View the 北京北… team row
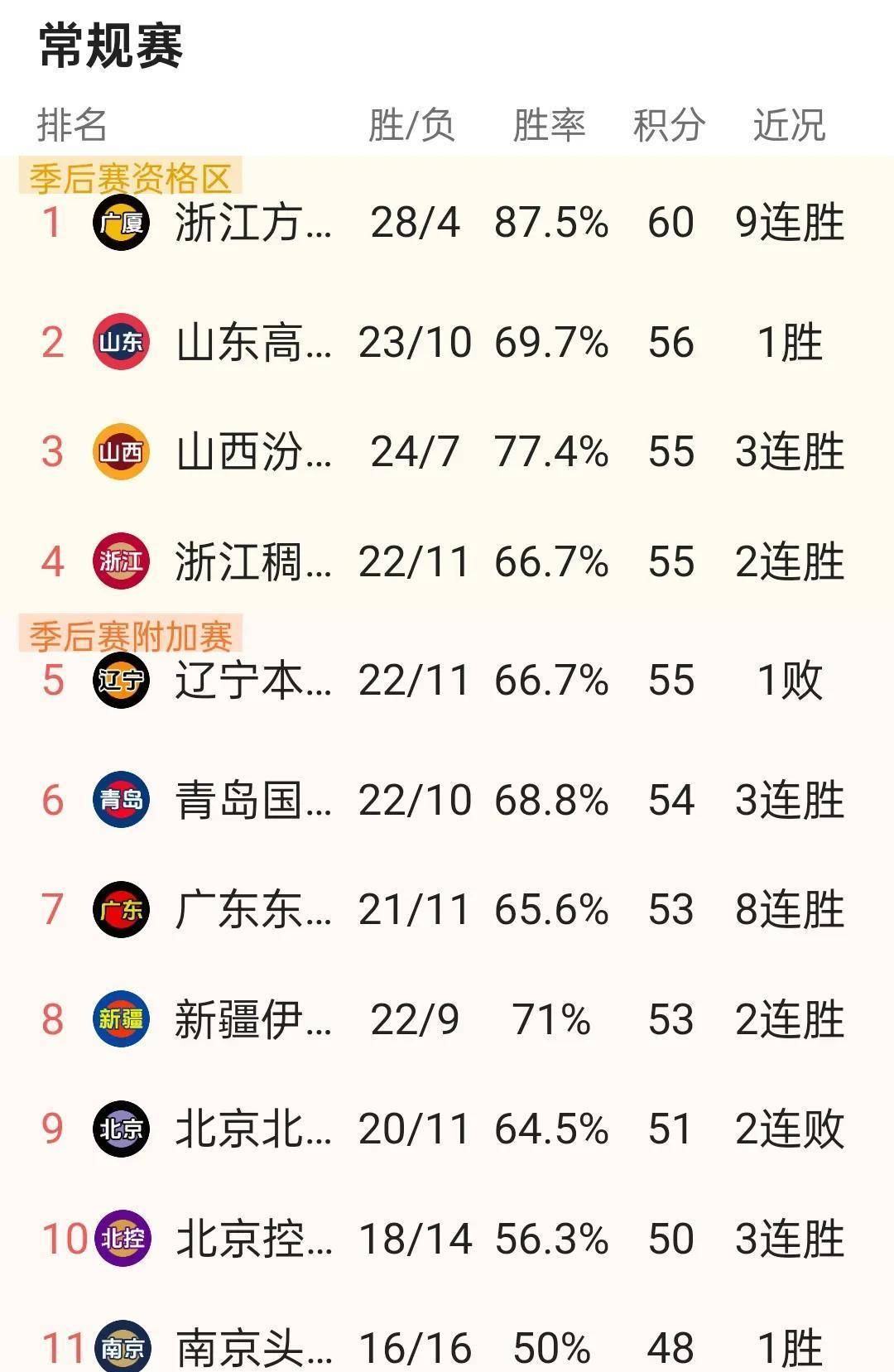Viewport: 894px width, 1372px height. pos(252,1129)
